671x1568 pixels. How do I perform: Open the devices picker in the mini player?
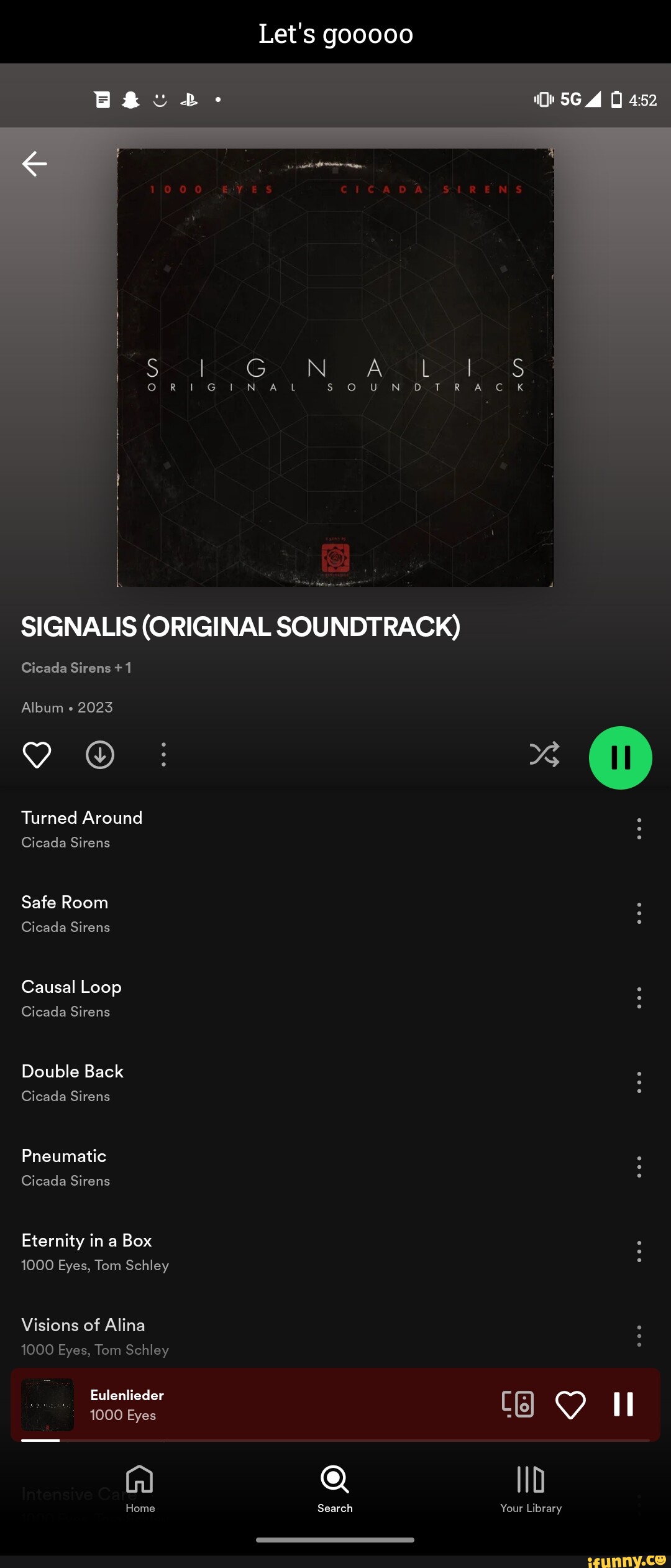[x=518, y=1404]
